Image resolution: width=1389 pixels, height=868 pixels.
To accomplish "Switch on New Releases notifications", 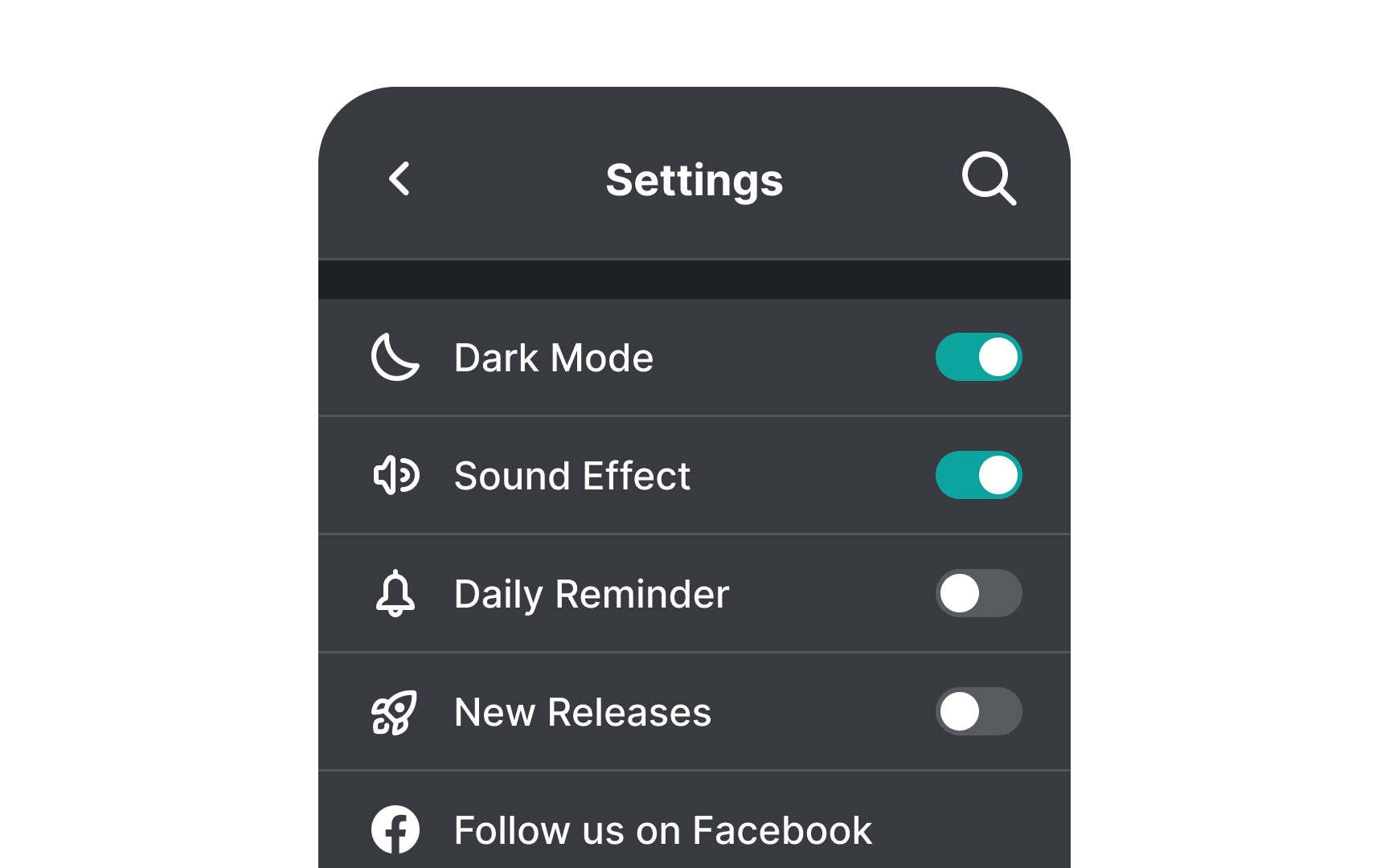I will 978,711.
